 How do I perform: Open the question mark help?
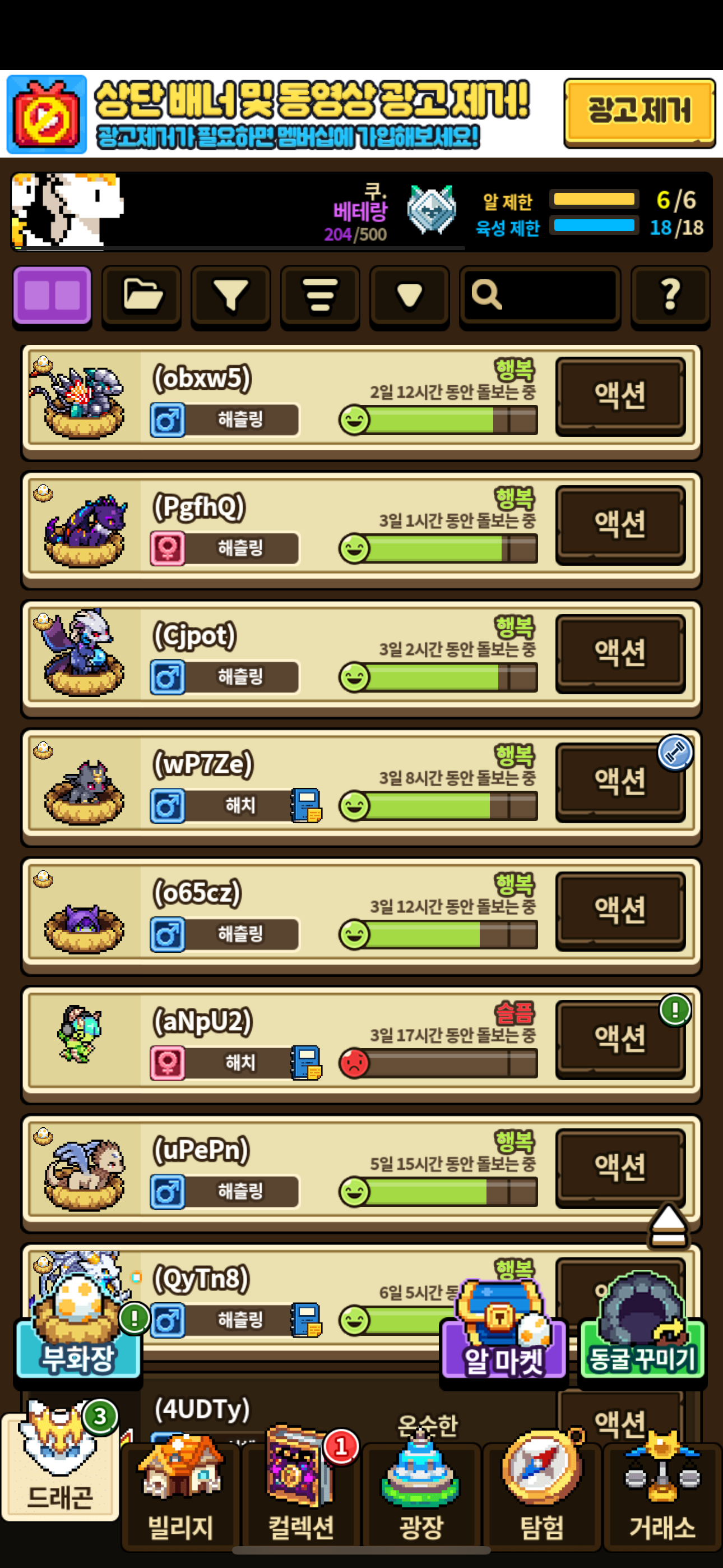[670, 296]
